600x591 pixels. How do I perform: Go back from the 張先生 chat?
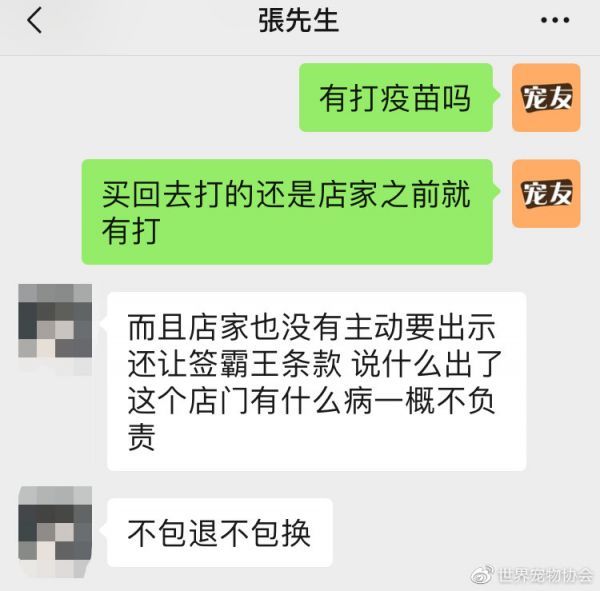(34, 21)
